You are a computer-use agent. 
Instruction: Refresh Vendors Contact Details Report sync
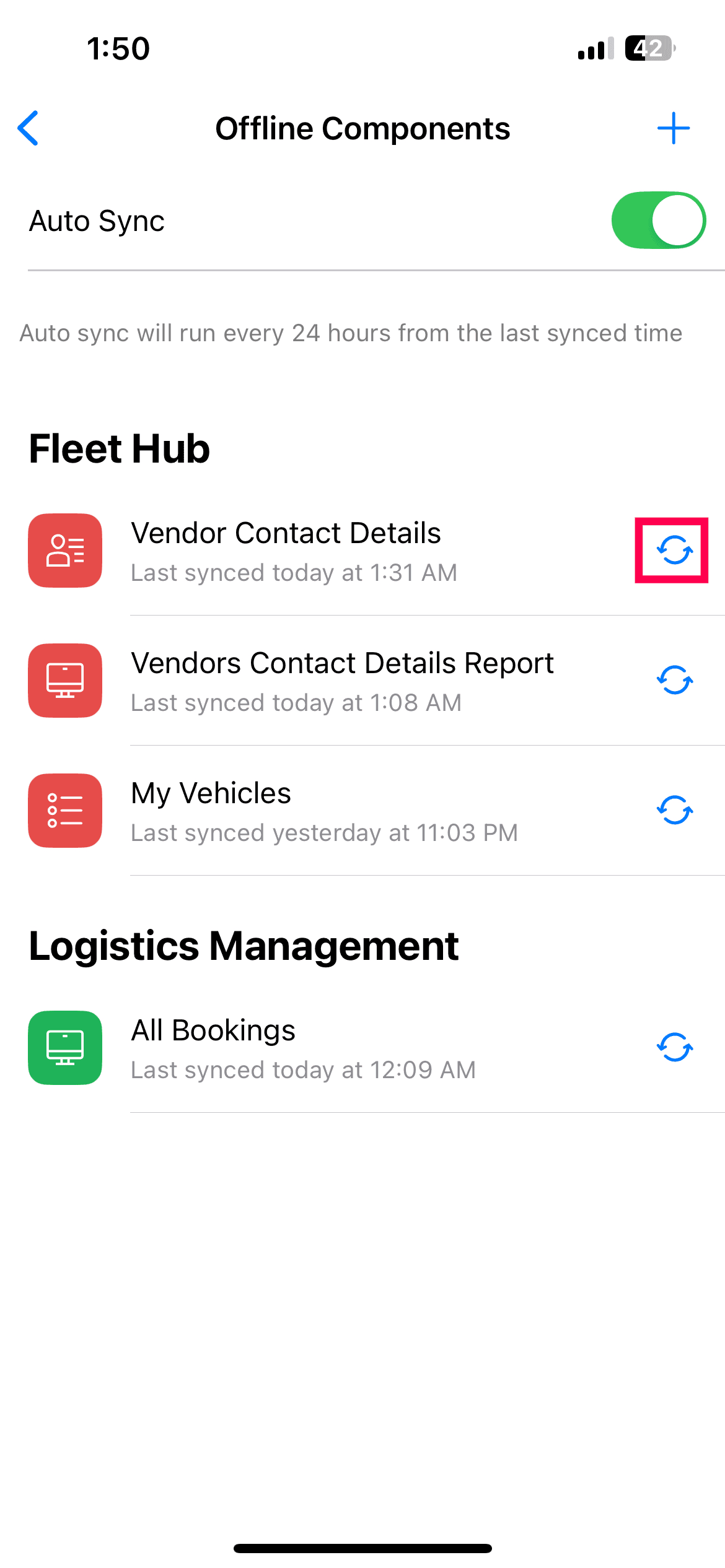pyautogui.click(x=674, y=680)
